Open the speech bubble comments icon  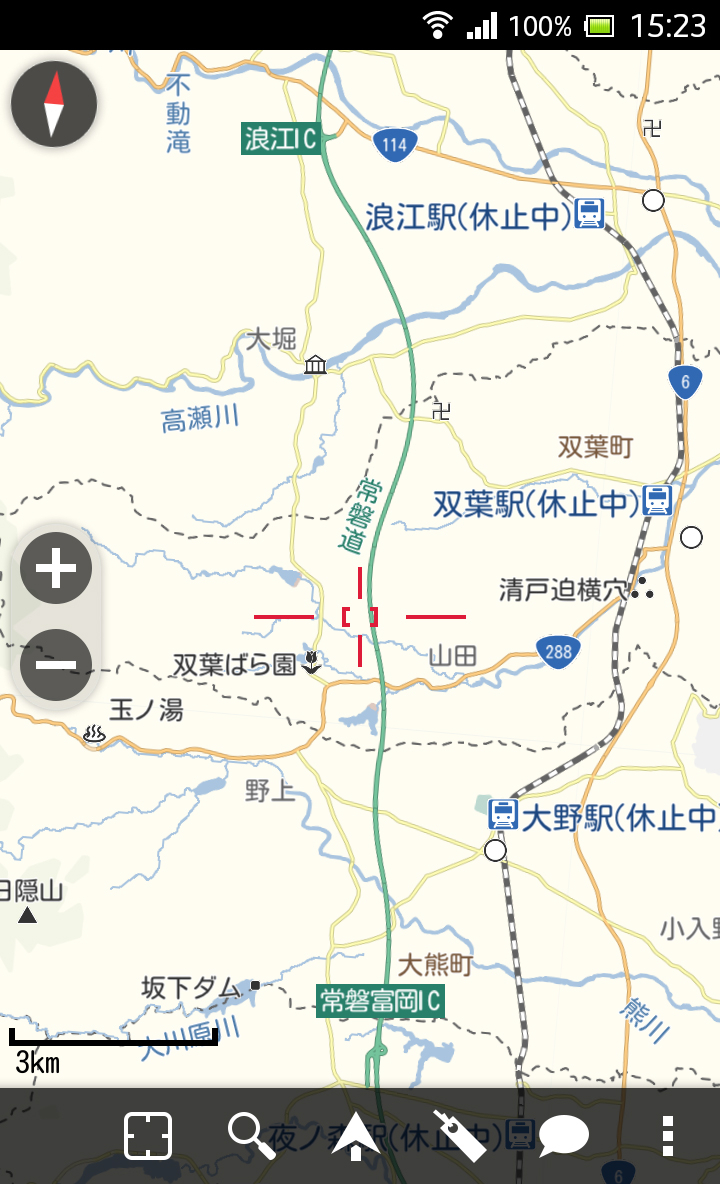(564, 1135)
